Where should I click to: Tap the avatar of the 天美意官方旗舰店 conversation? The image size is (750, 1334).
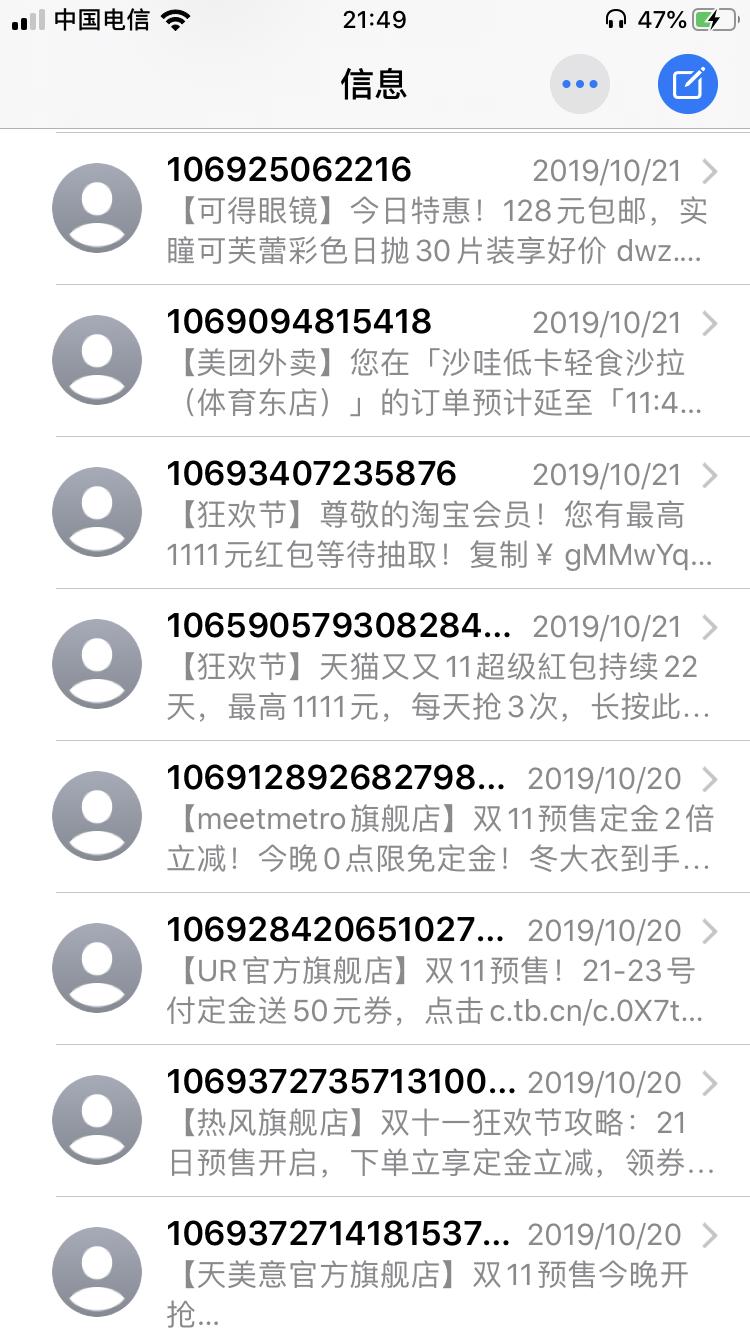click(96, 1272)
